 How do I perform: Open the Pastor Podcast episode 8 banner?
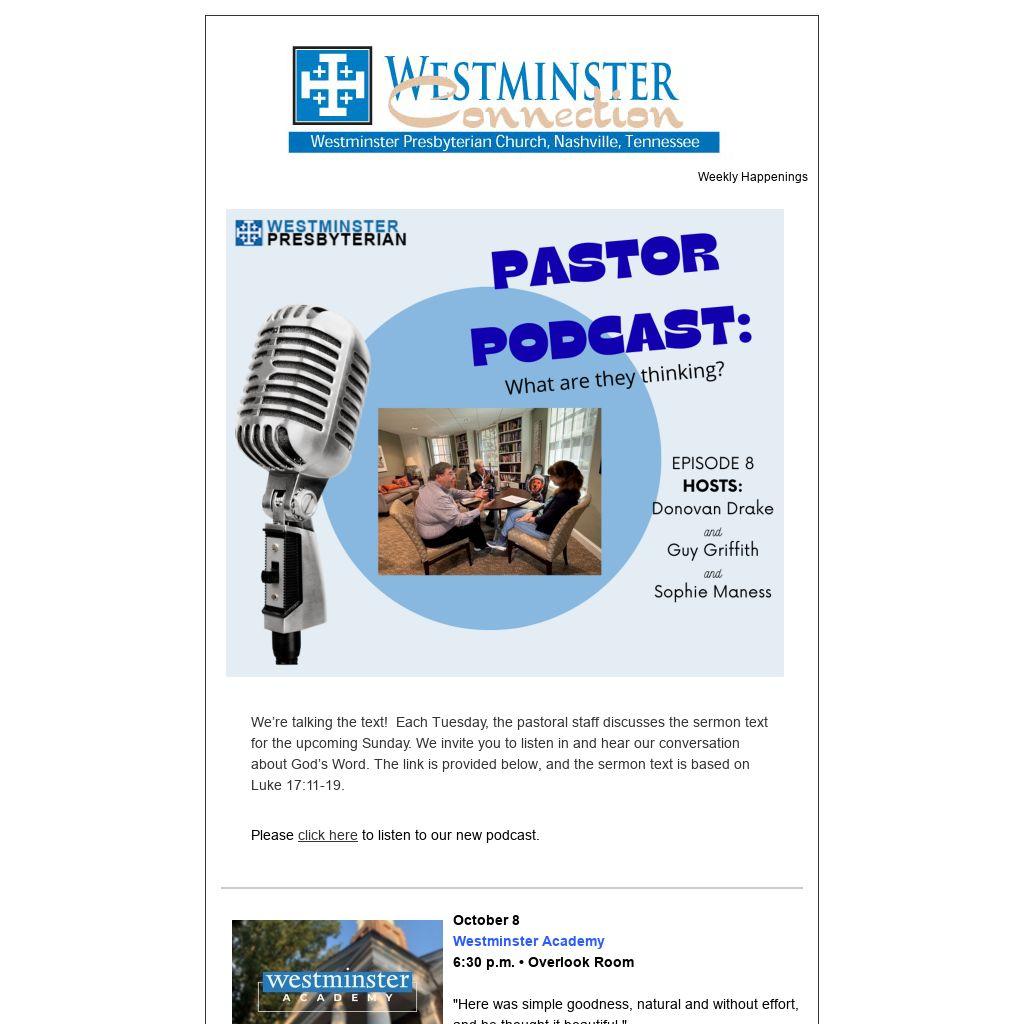[504, 442]
